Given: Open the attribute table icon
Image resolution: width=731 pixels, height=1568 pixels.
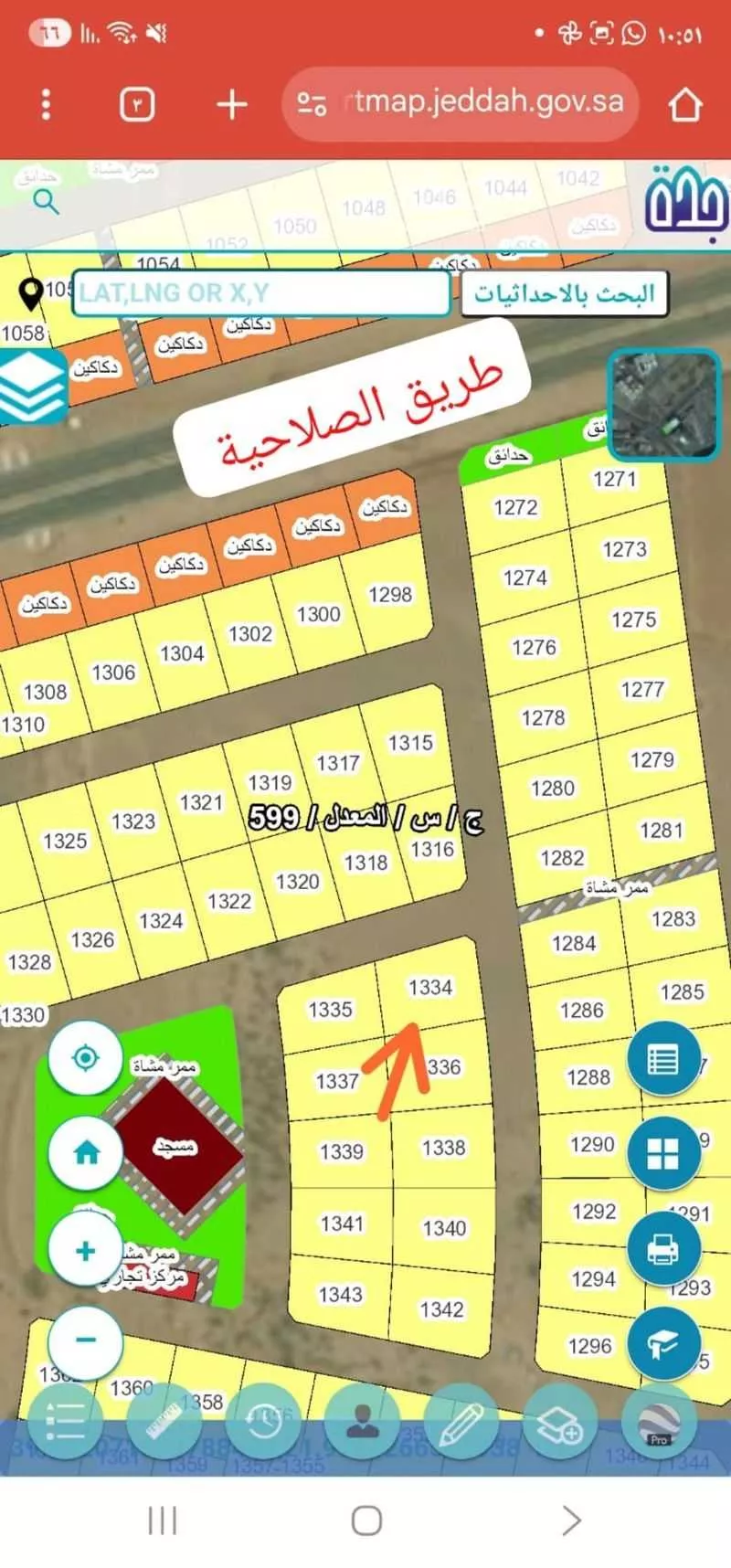Looking at the screenshot, I should pos(664,1058).
